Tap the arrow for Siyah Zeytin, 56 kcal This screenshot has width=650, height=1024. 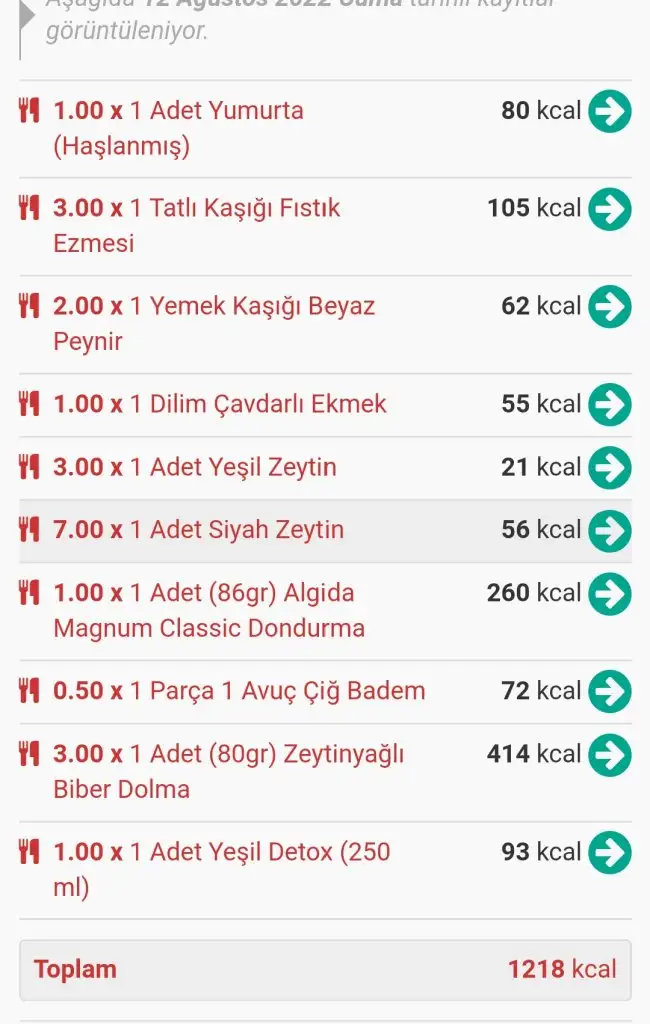(609, 531)
